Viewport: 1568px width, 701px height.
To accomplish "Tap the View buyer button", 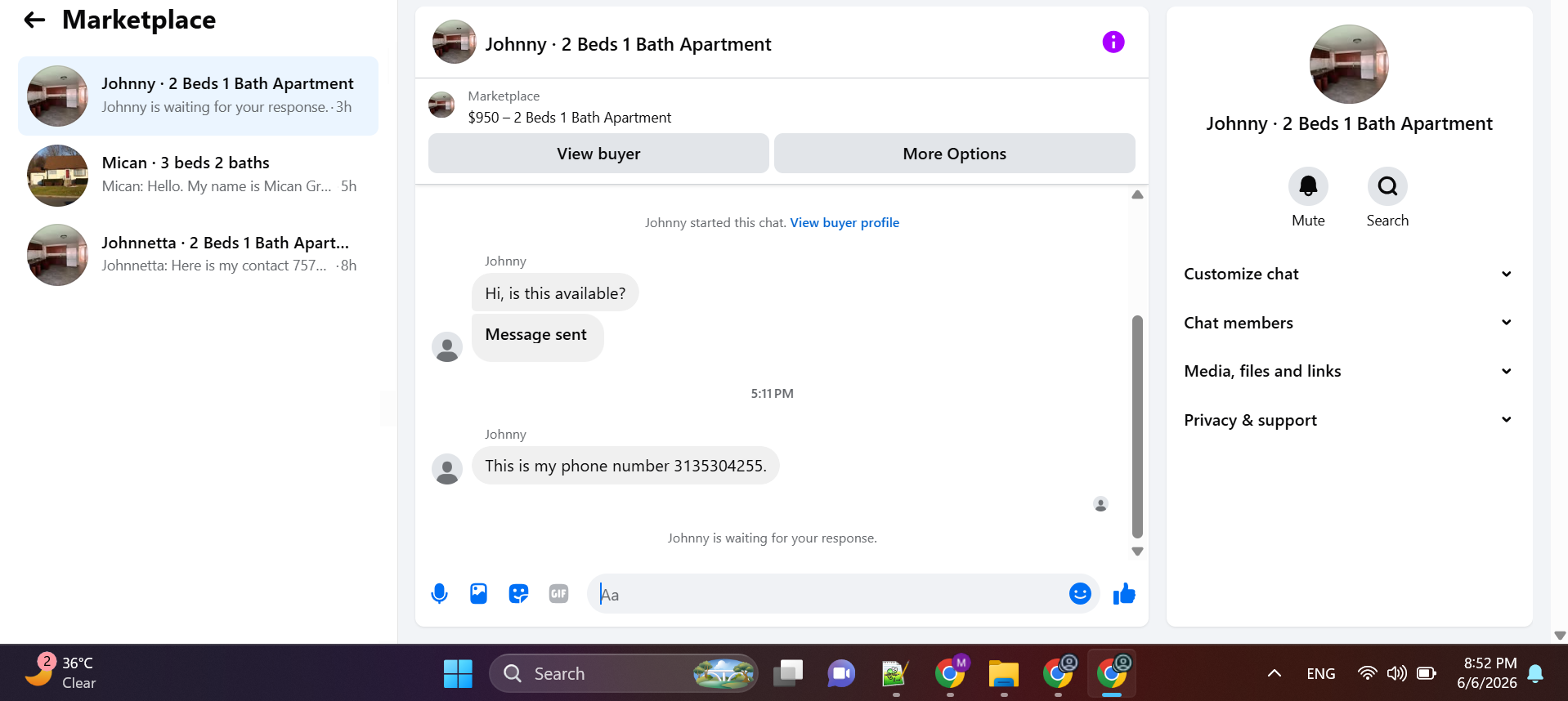I will pos(598,154).
